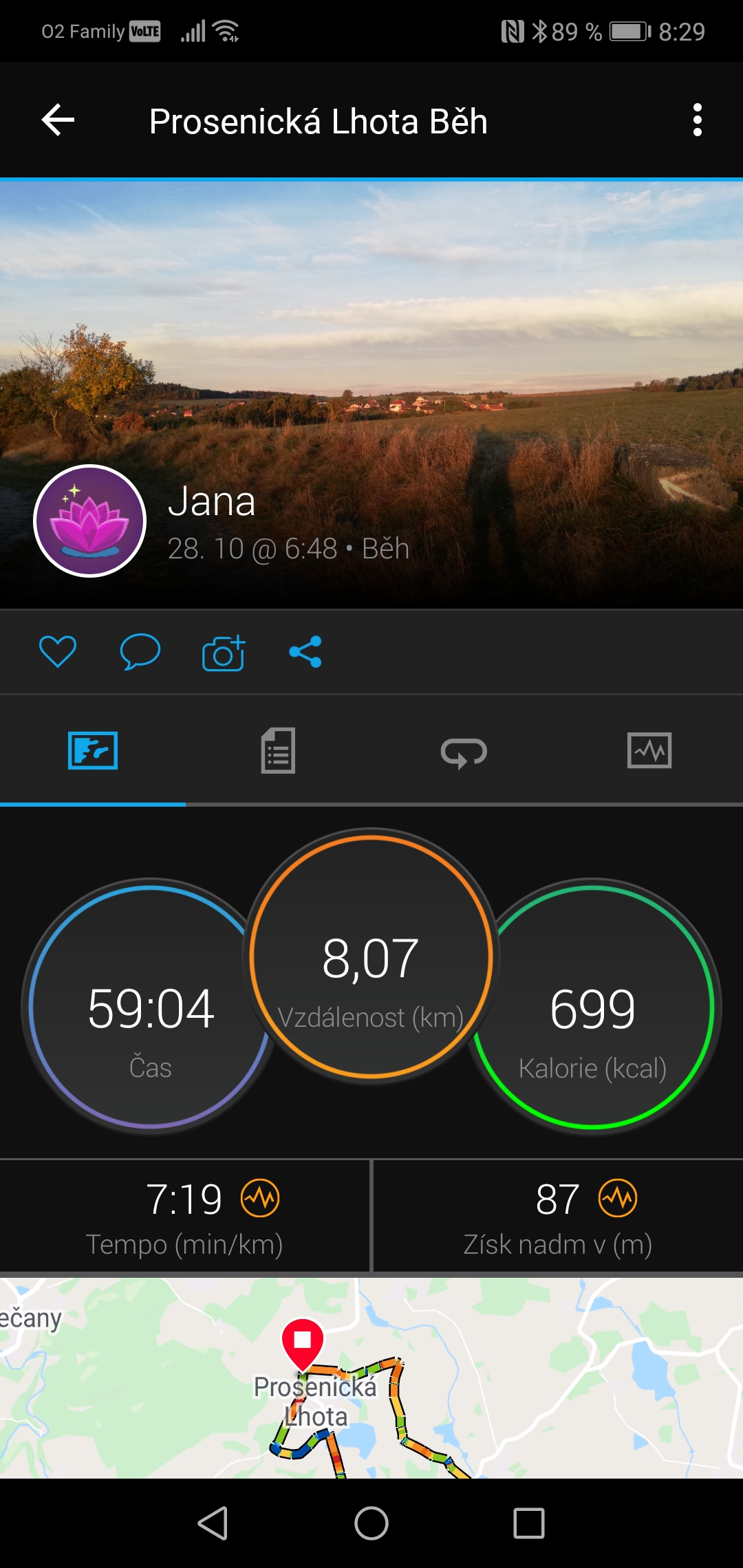
Task: Go back using the top-left arrow
Action: click(x=58, y=120)
